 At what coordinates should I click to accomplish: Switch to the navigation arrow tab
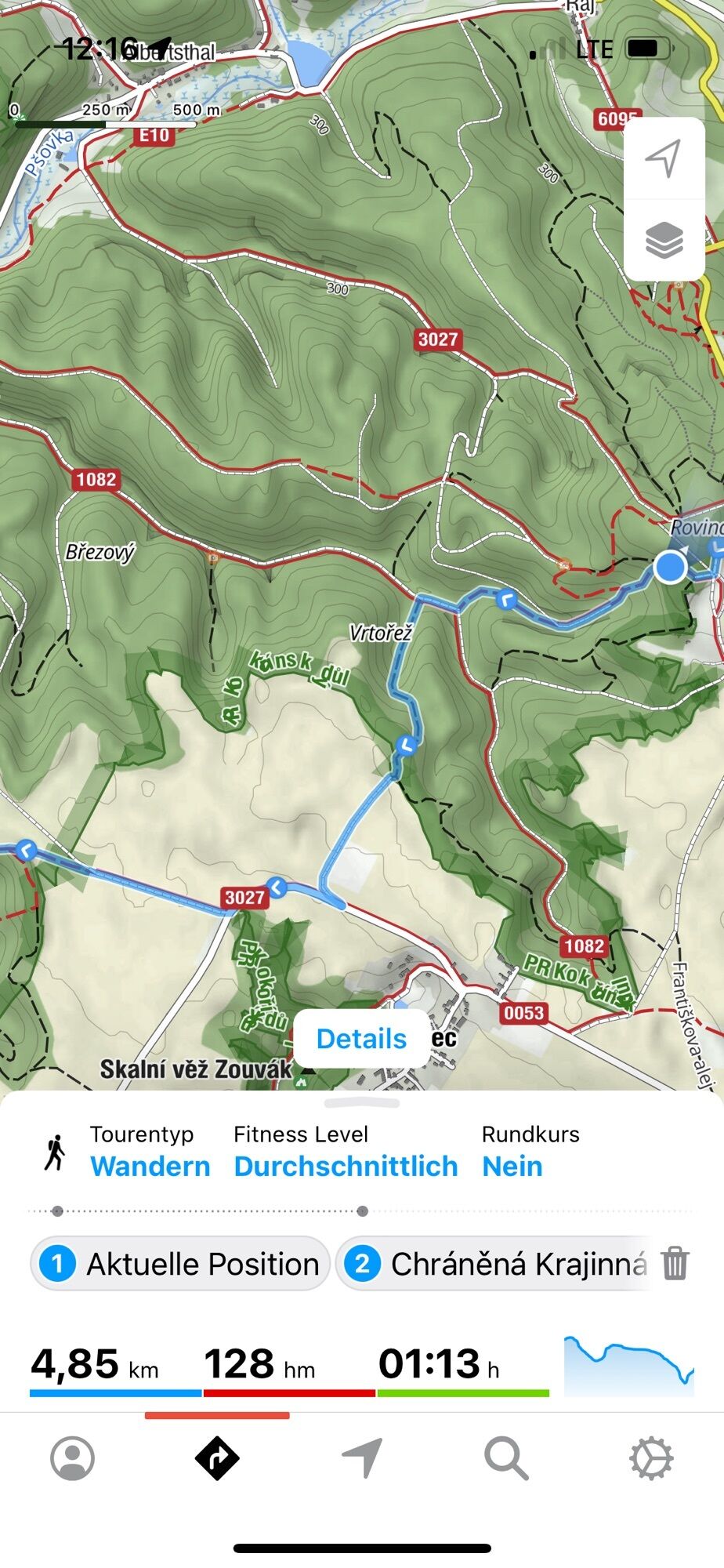pos(362,1458)
